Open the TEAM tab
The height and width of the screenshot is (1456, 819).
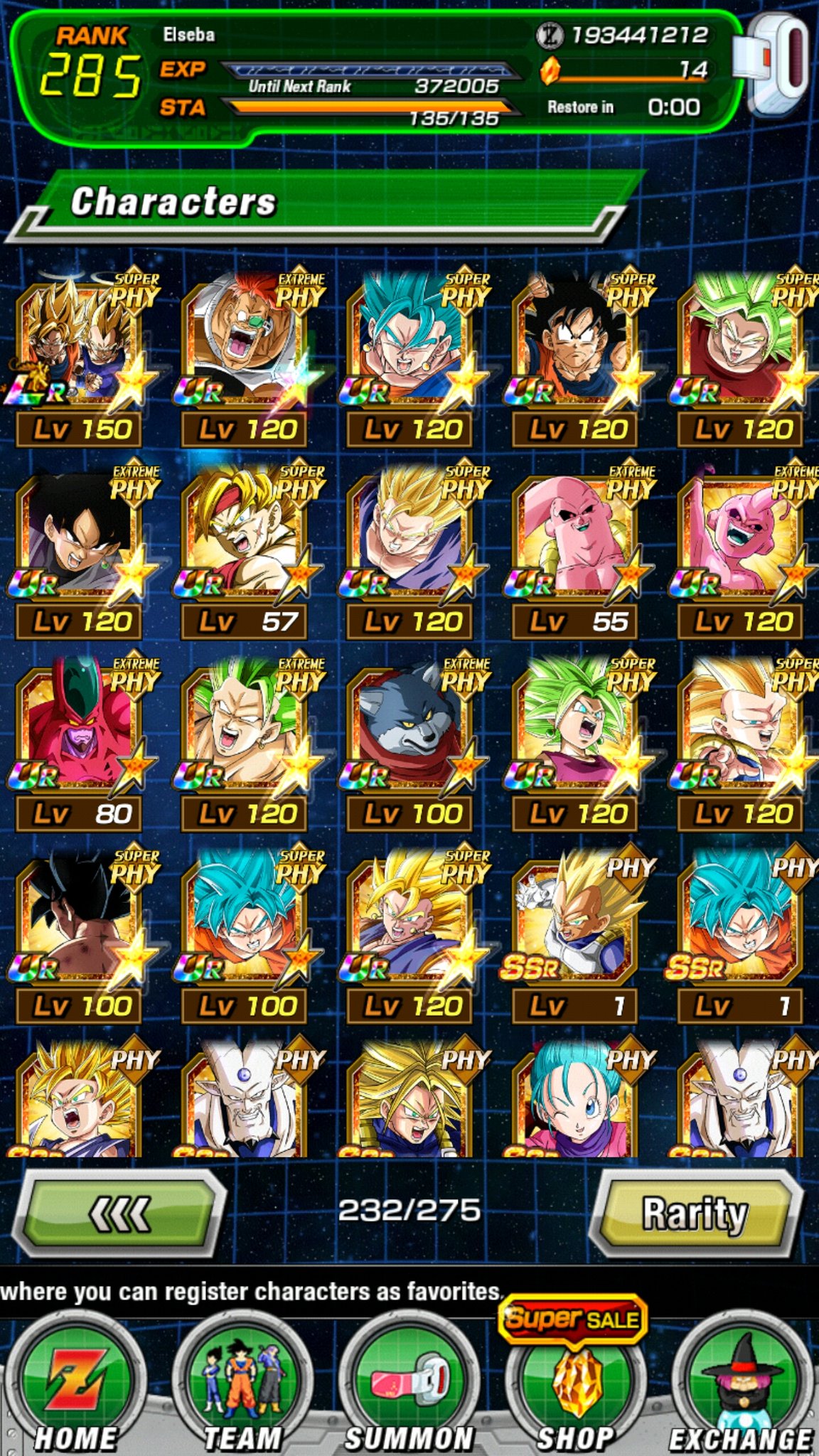243,1385
